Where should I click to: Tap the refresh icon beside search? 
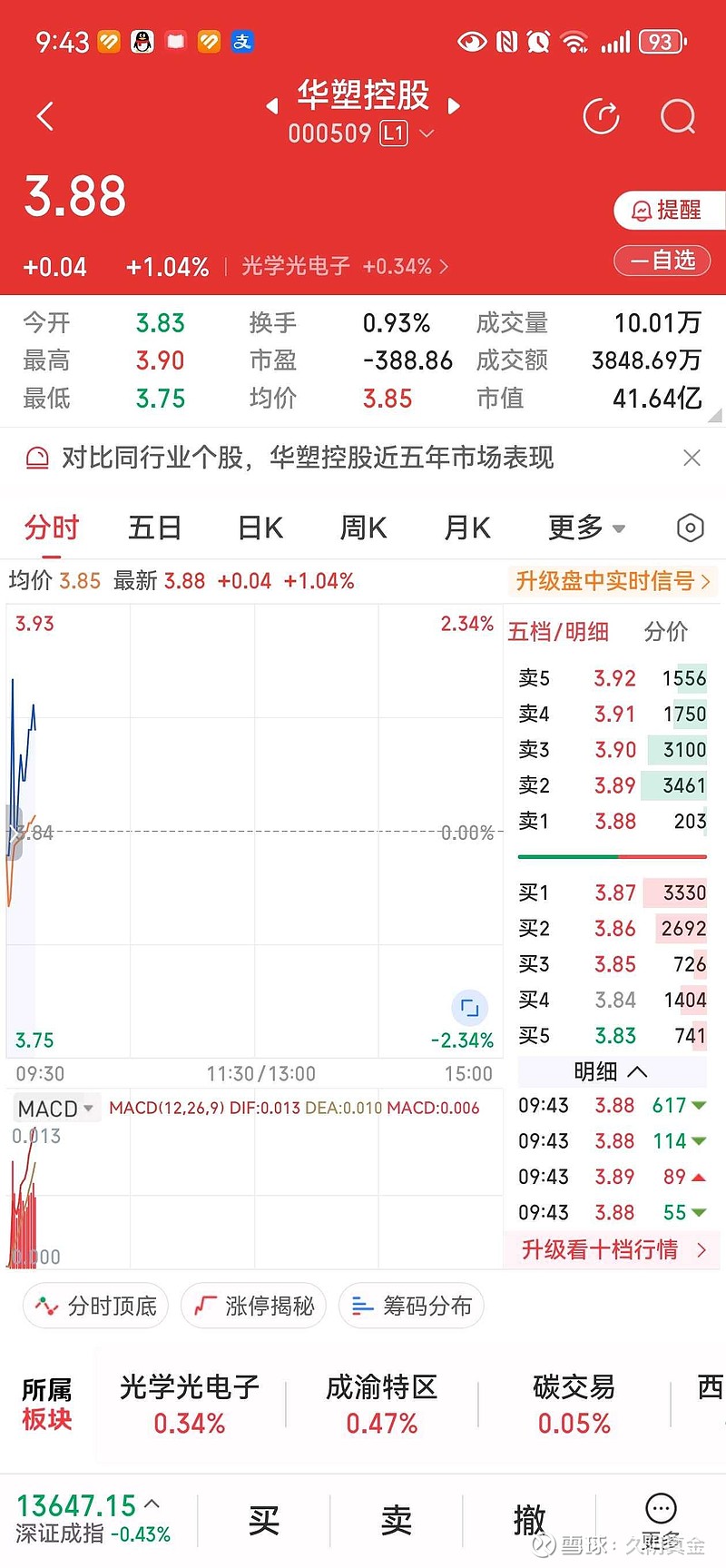(x=601, y=116)
